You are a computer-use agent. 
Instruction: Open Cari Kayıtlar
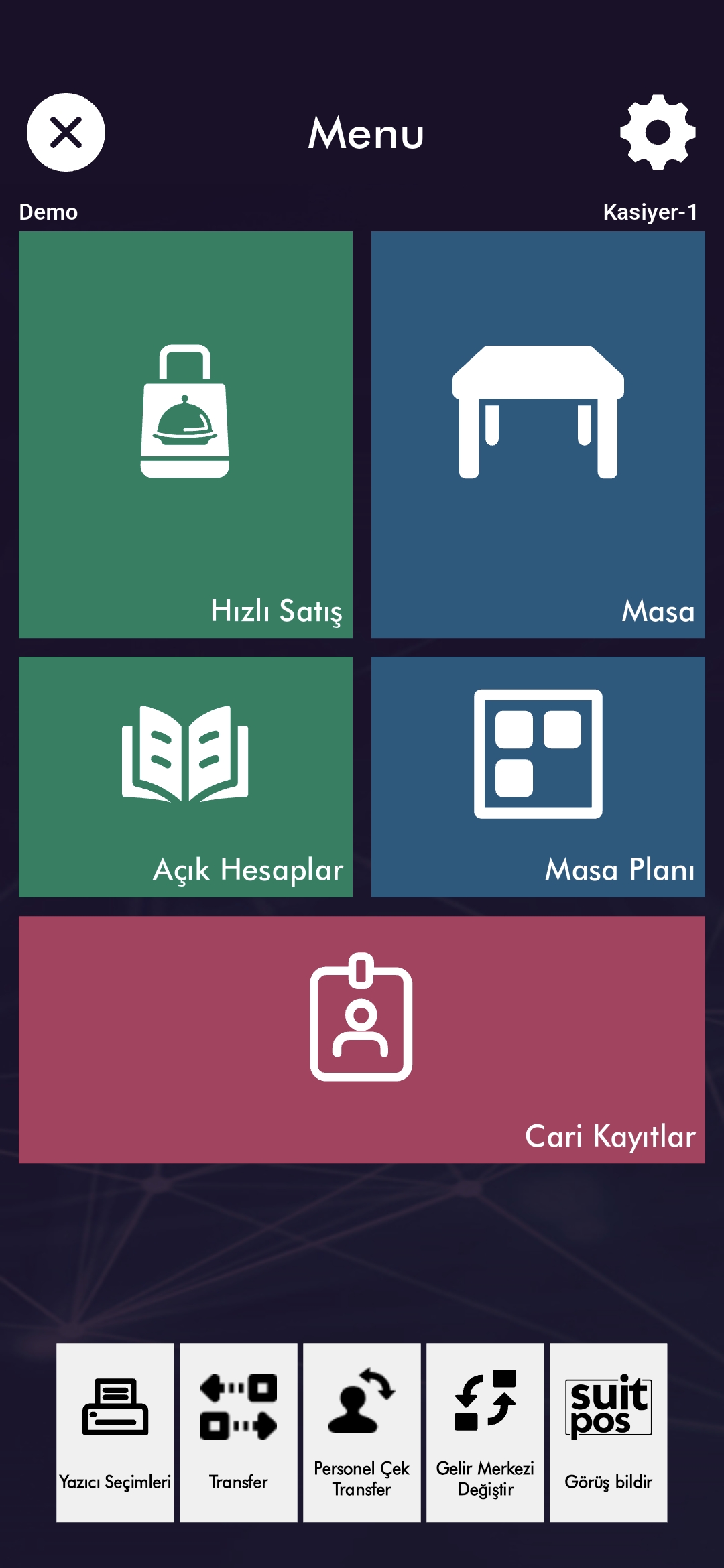click(x=362, y=1039)
